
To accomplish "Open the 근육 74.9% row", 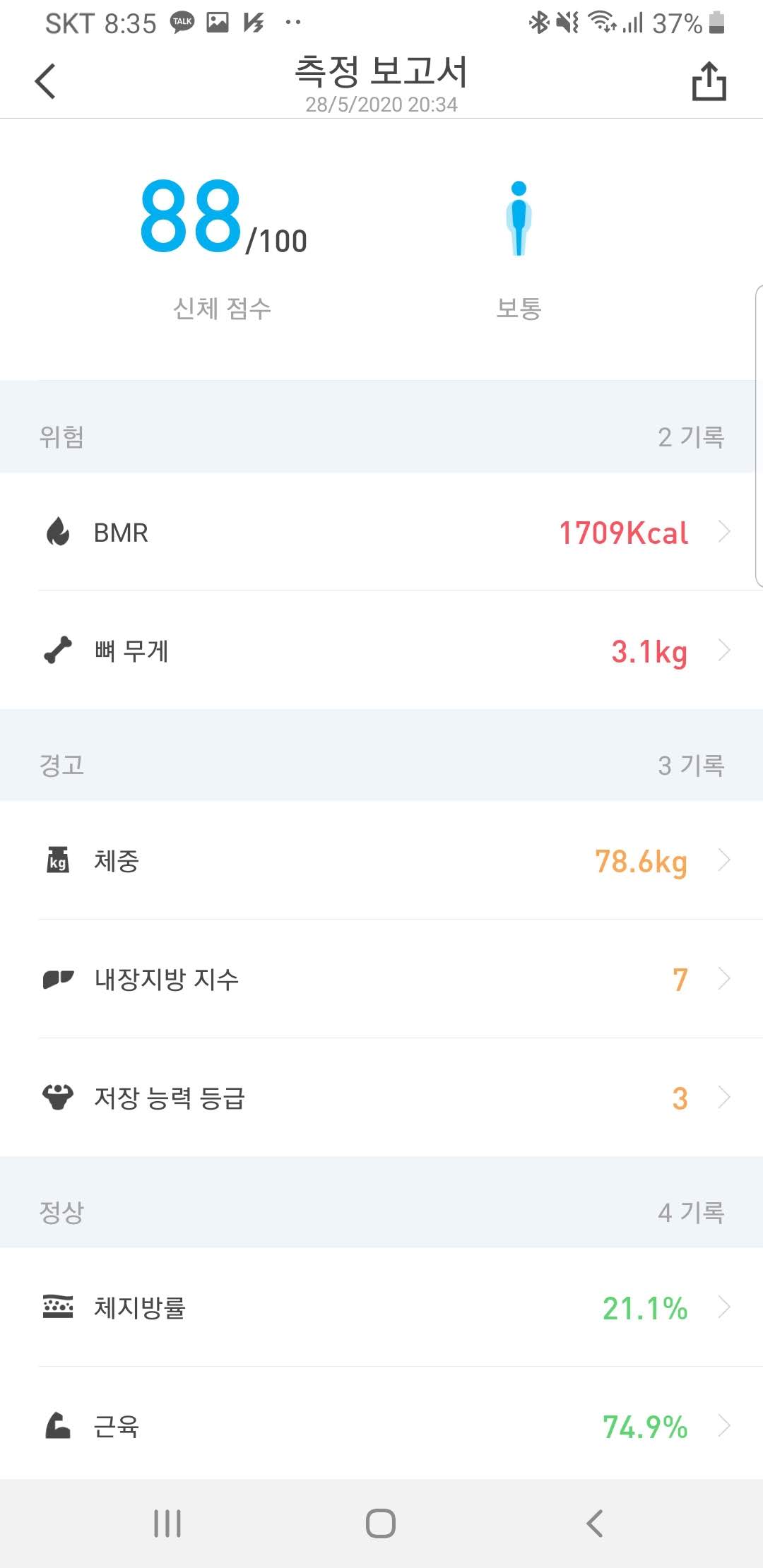I will [x=381, y=1426].
